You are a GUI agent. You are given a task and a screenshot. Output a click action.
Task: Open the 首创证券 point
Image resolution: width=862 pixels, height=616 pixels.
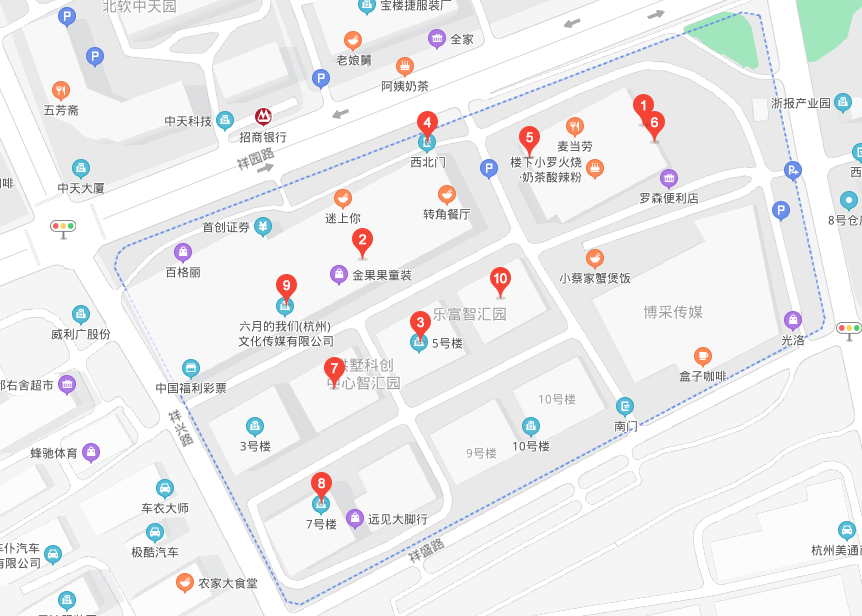tap(263, 226)
